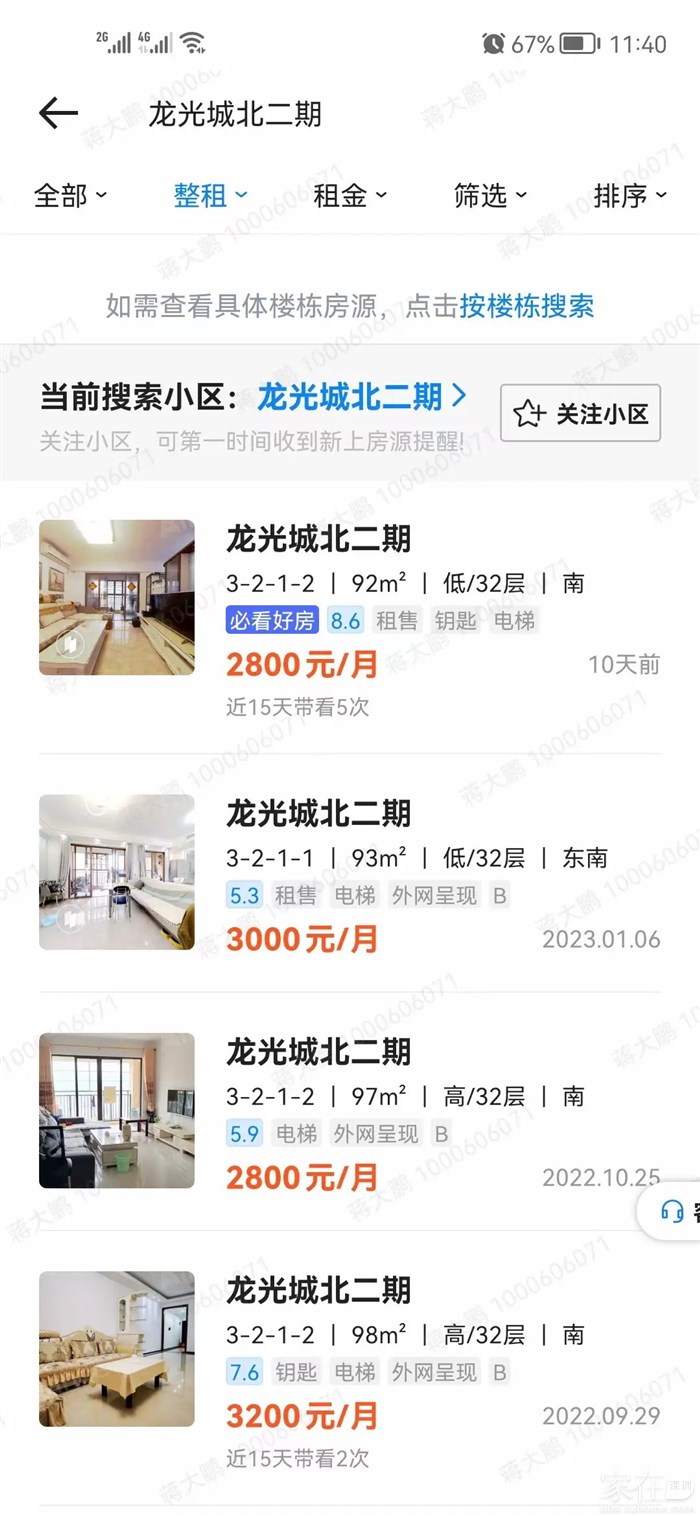Follow the community with 关注小区
The height and width of the screenshot is (1516, 700).
coord(581,413)
